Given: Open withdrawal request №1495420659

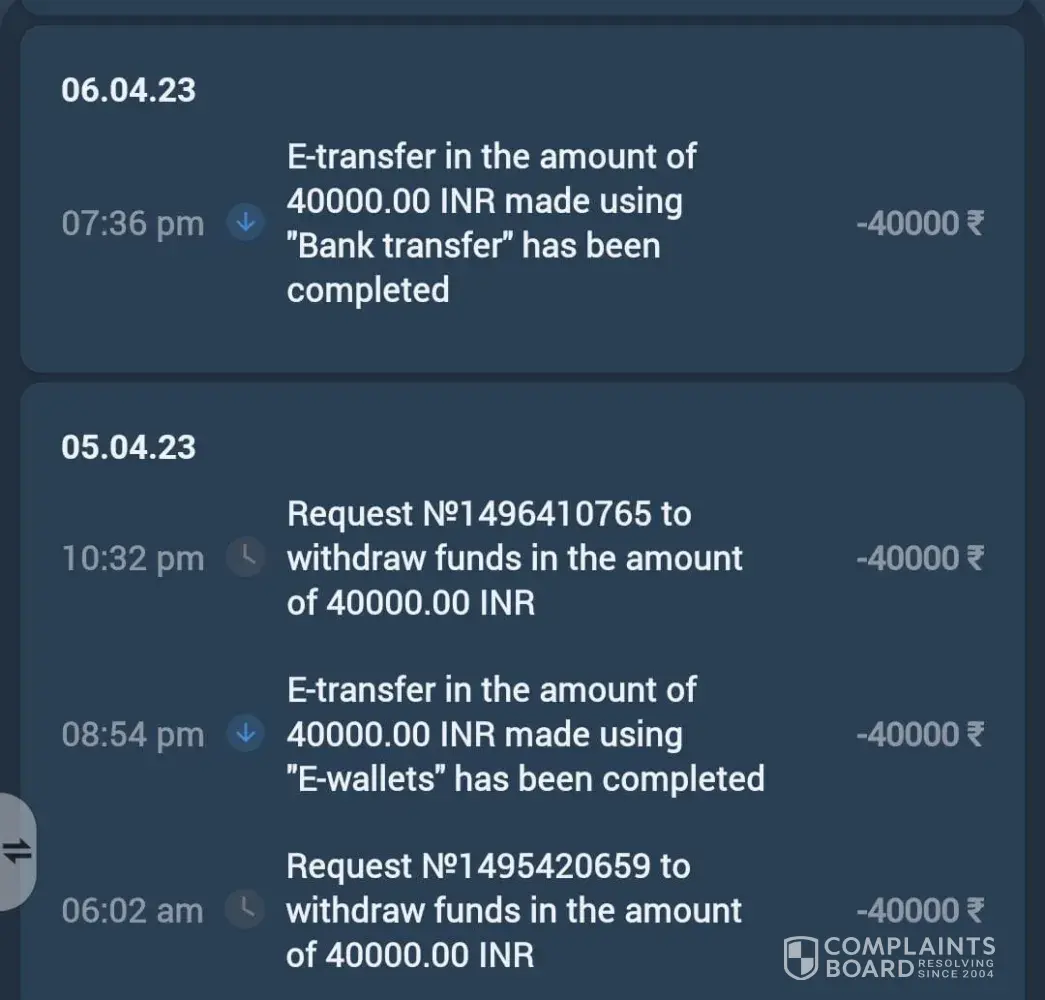Looking at the screenshot, I should [x=513, y=910].
